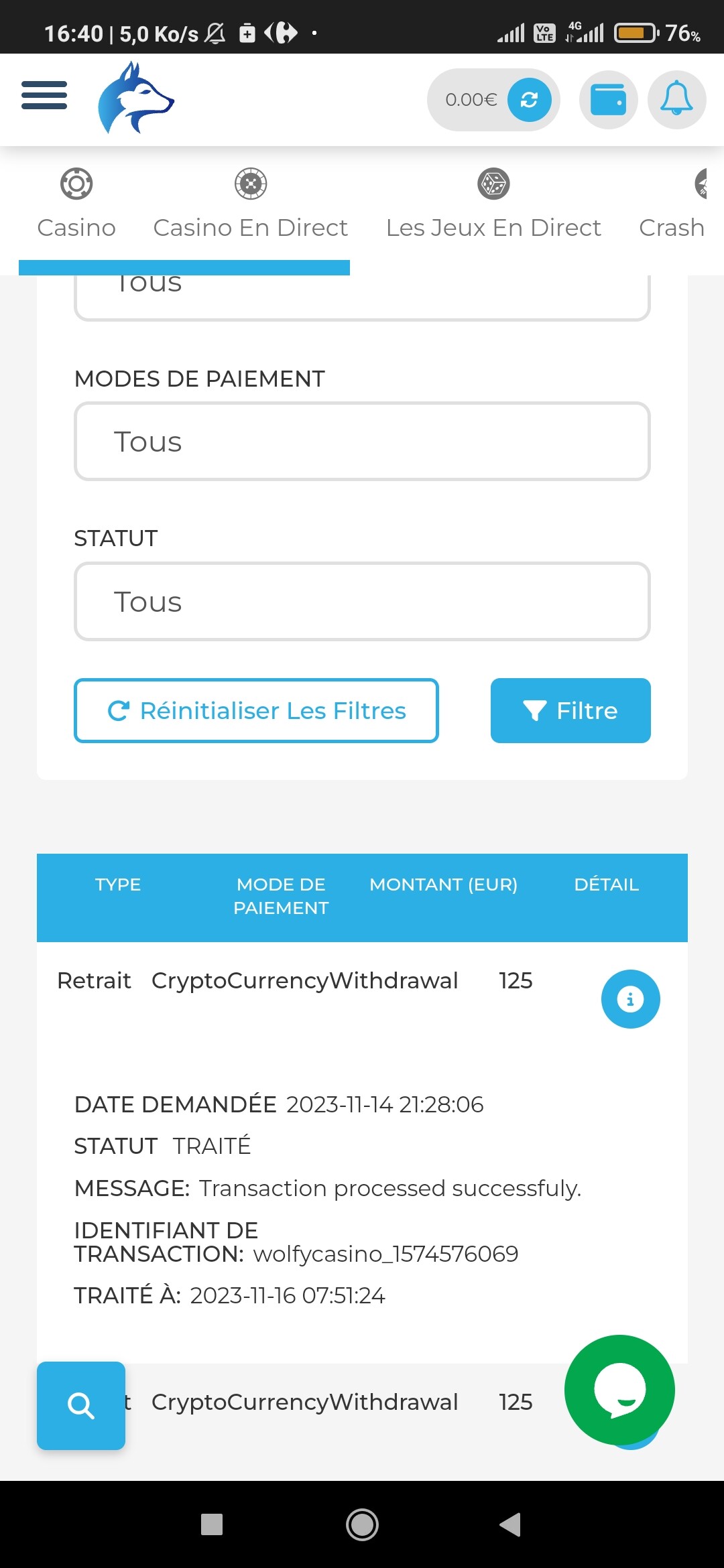Tap the wolf logo to go home
The width and height of the screenshot is (724, 1568).
click(x=135, y=98)
